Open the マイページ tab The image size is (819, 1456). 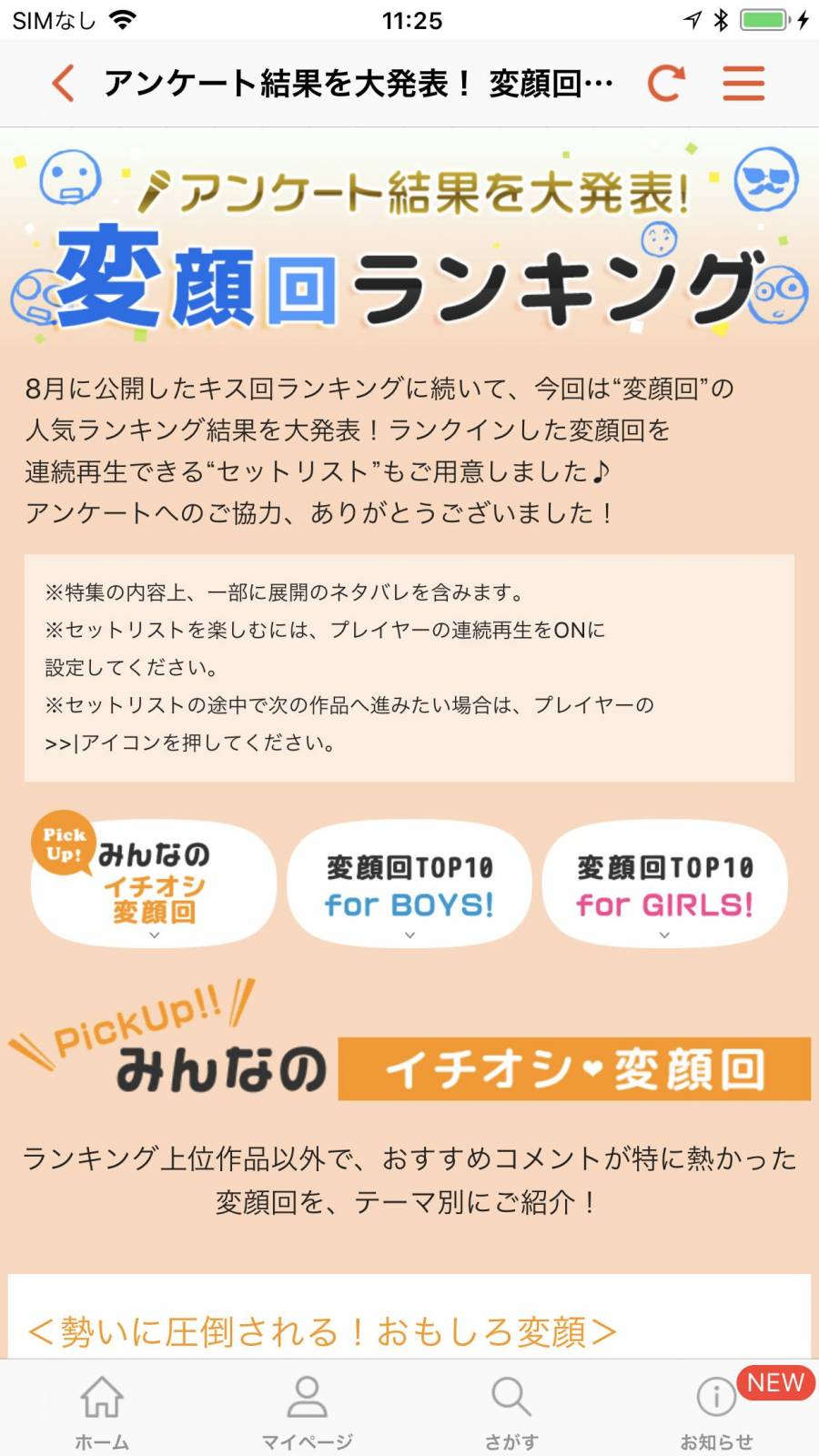[x=307, y=1409]
